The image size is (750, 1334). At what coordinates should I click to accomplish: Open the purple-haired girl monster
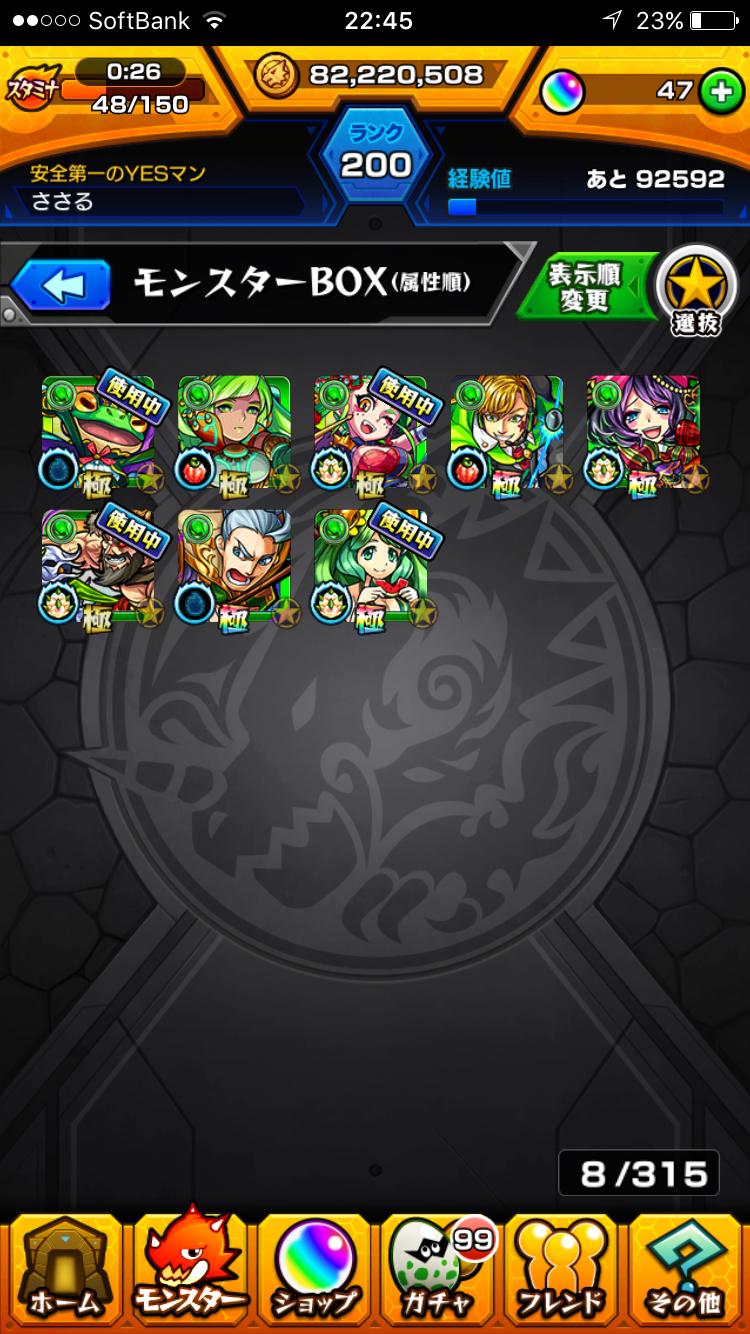click(x=642, y=432)
